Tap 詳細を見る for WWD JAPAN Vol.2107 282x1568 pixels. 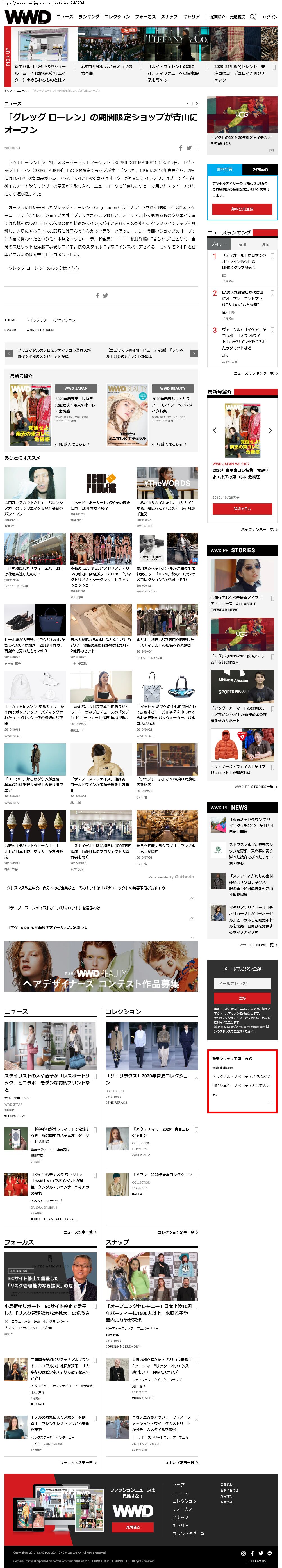coord(242,509)
